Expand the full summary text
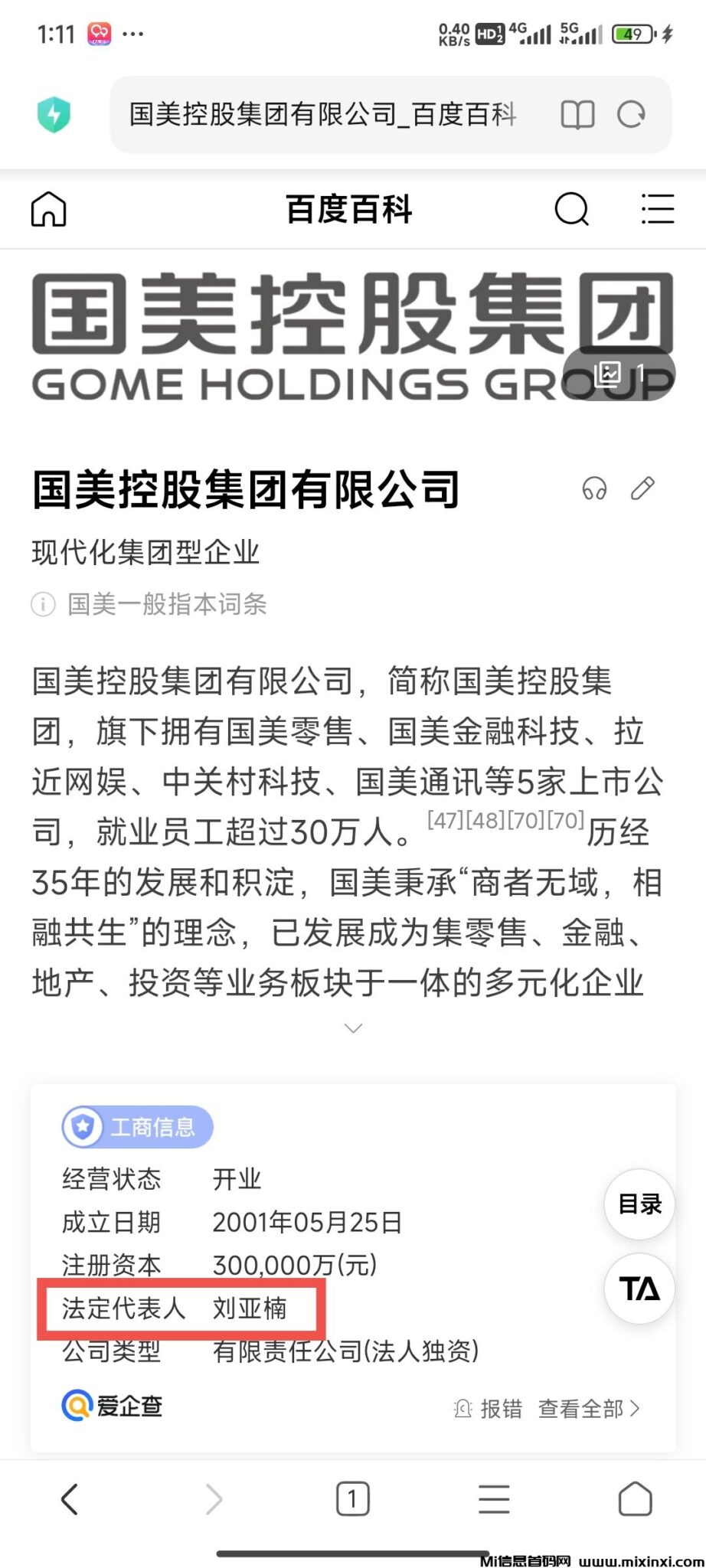Screen dimensions: 706x1568 click(x=353, y=1027)
